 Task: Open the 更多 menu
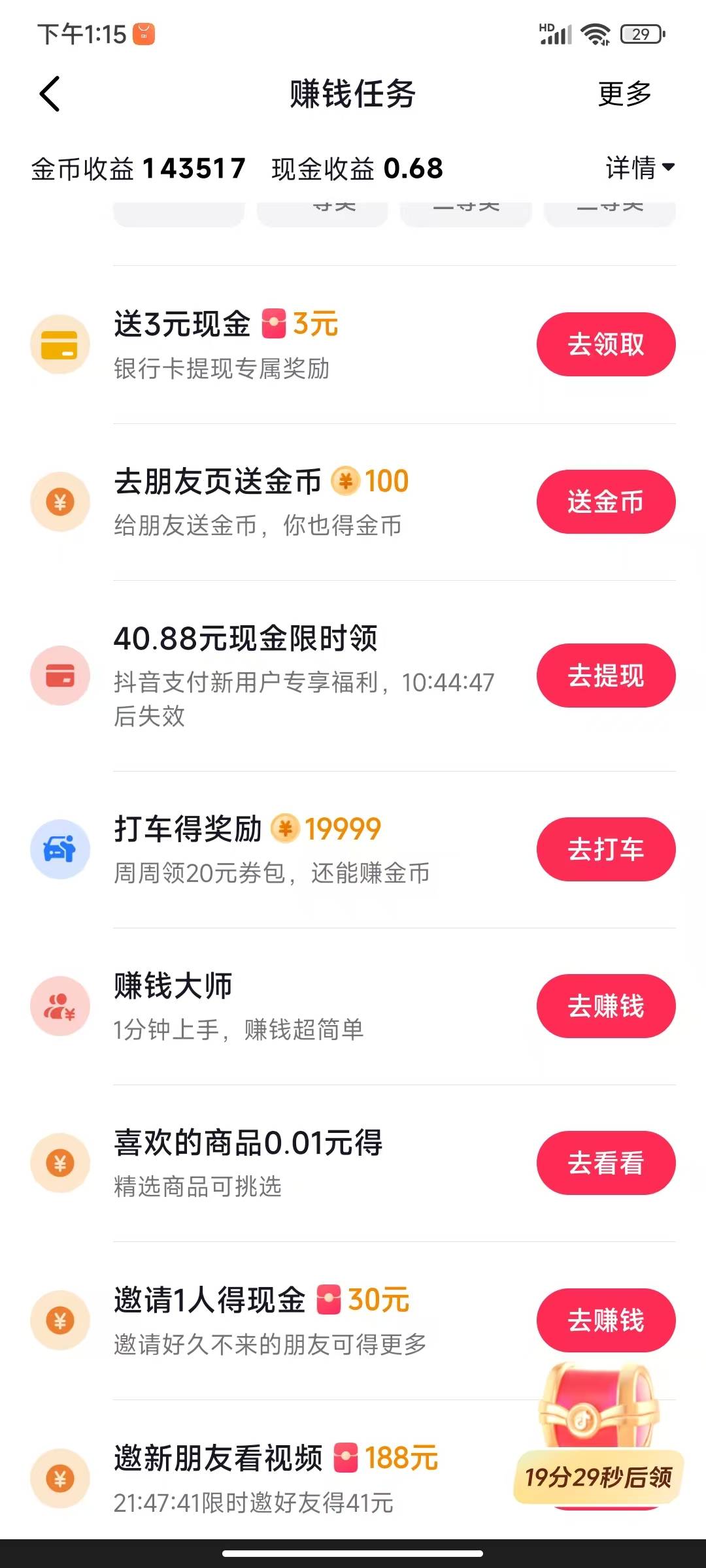point(624,94)
